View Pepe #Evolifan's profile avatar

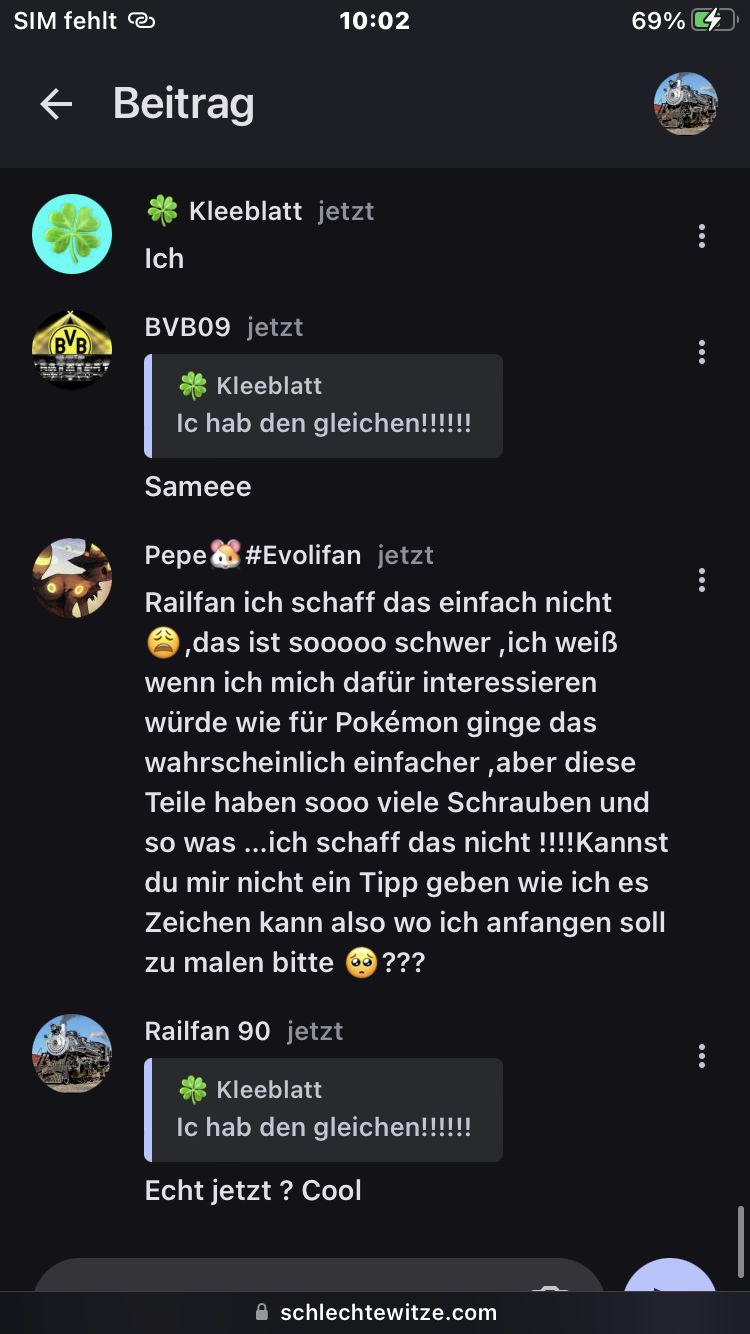(x=72, y=578)
